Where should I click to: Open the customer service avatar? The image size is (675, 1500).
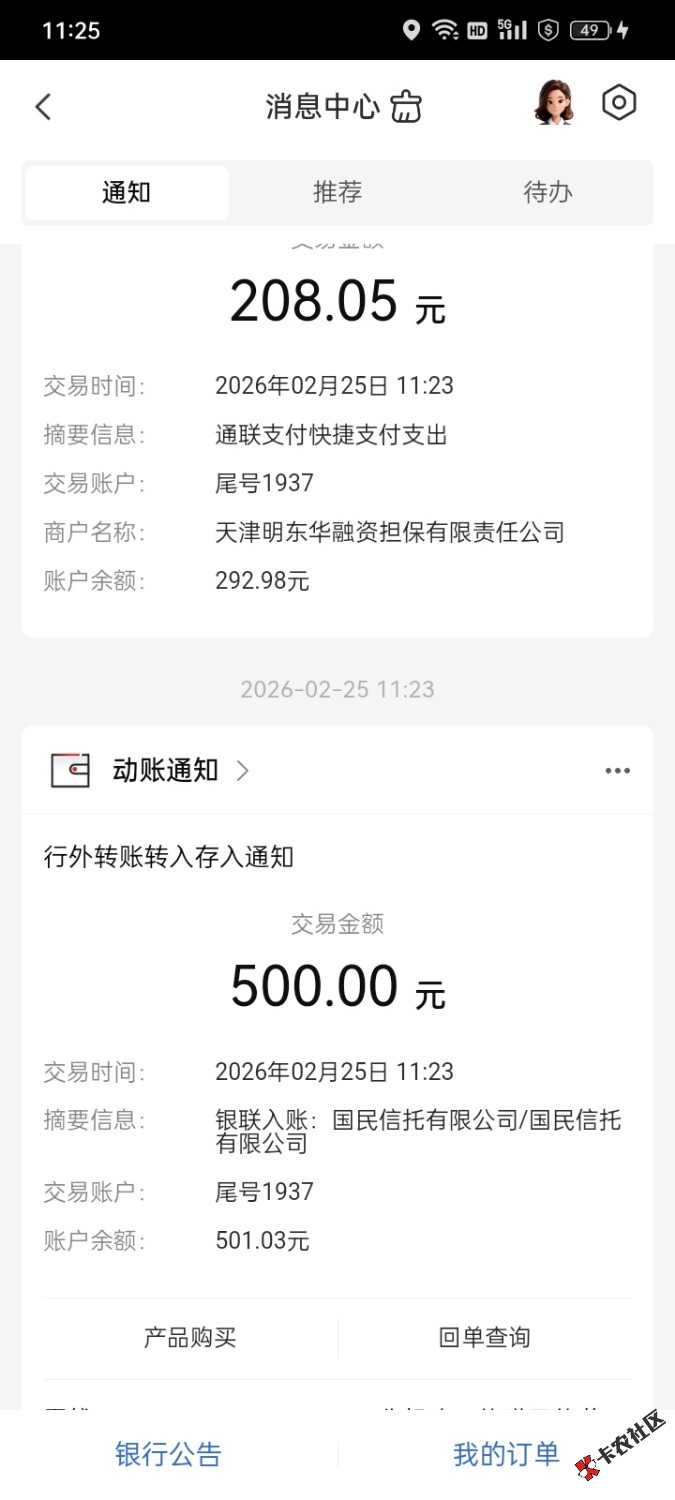click(x=554, y=103)
